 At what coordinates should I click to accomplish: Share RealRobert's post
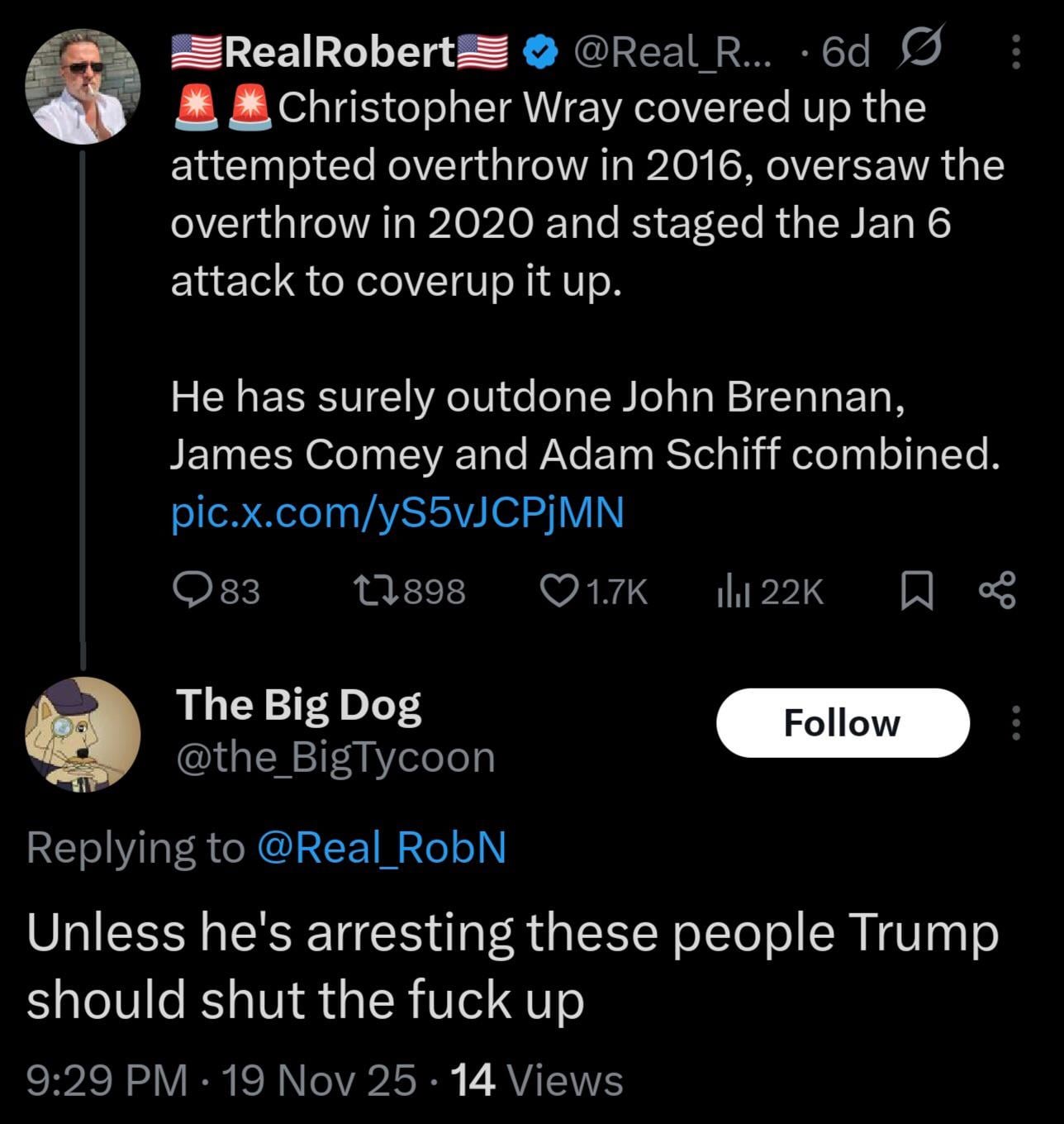click(996, 591)
